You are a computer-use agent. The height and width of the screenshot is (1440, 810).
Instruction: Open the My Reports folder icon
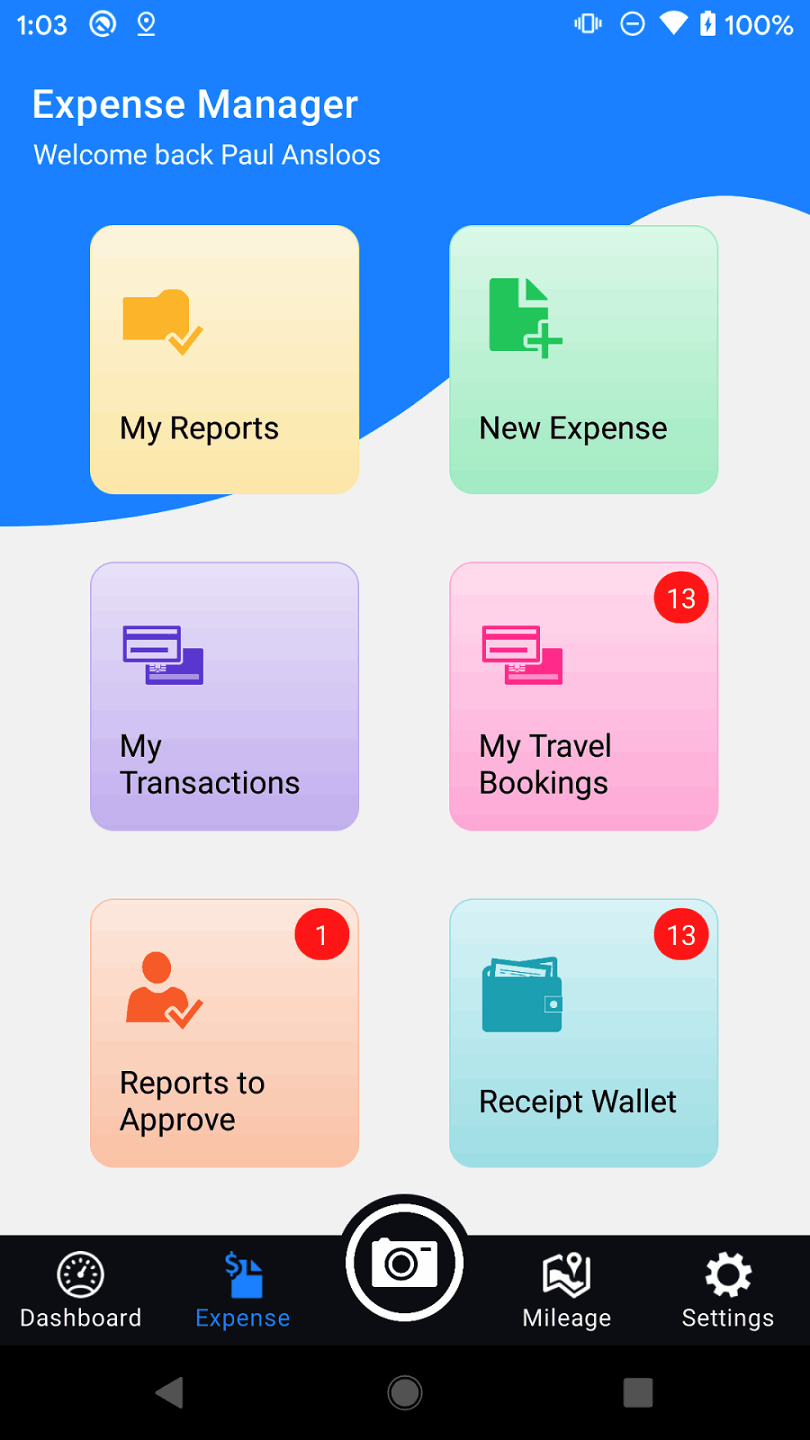point(160,320)
